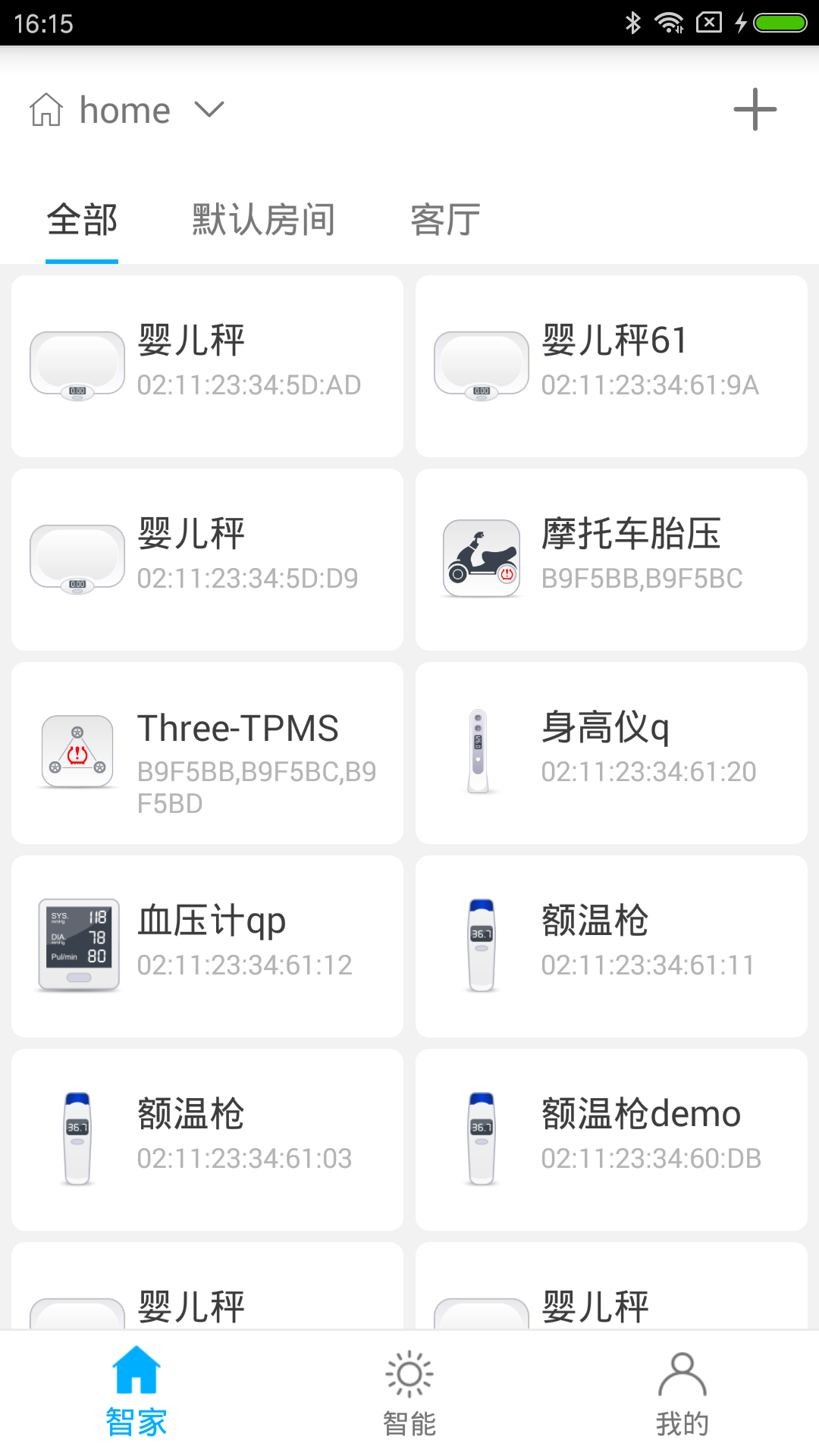Select the 婴儿秤61 scale device icon
819x1456 pixels.
(x=482, y=362)
